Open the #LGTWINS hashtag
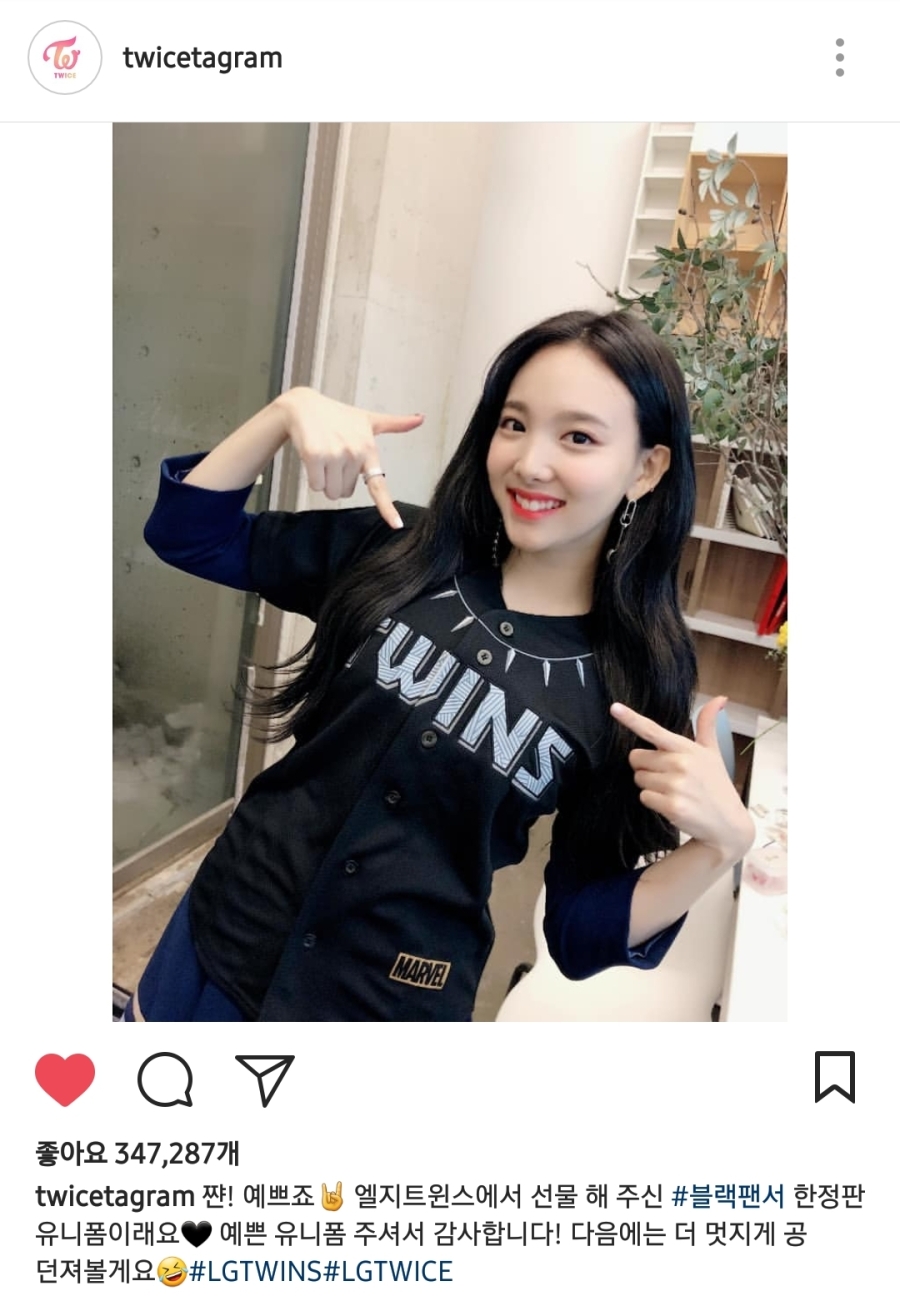Screen dimensions: 900x1301 255,1271
